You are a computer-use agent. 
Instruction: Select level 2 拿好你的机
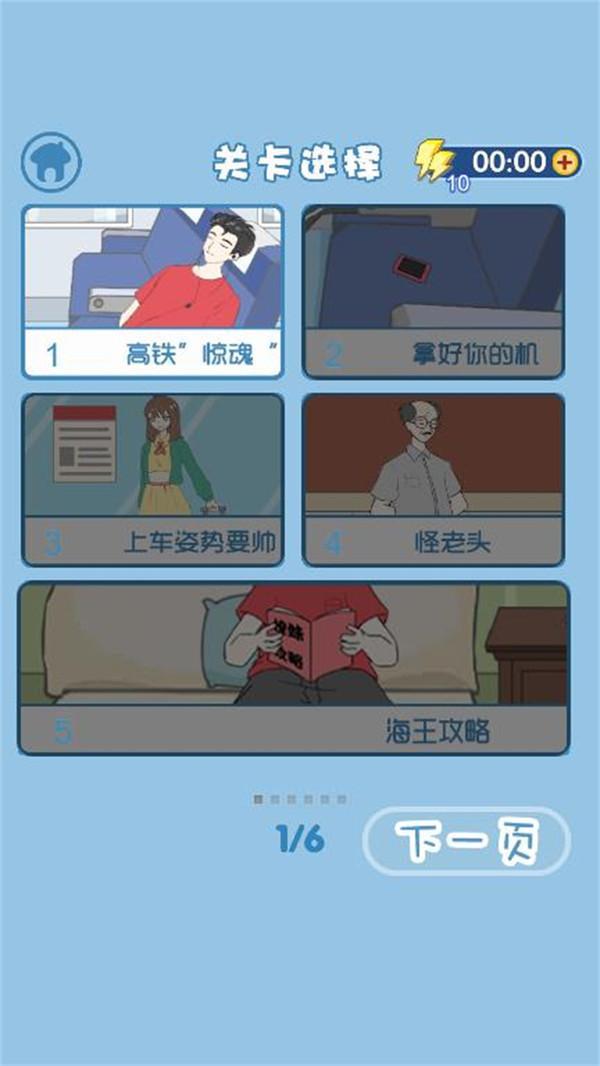tap(433, 290)
